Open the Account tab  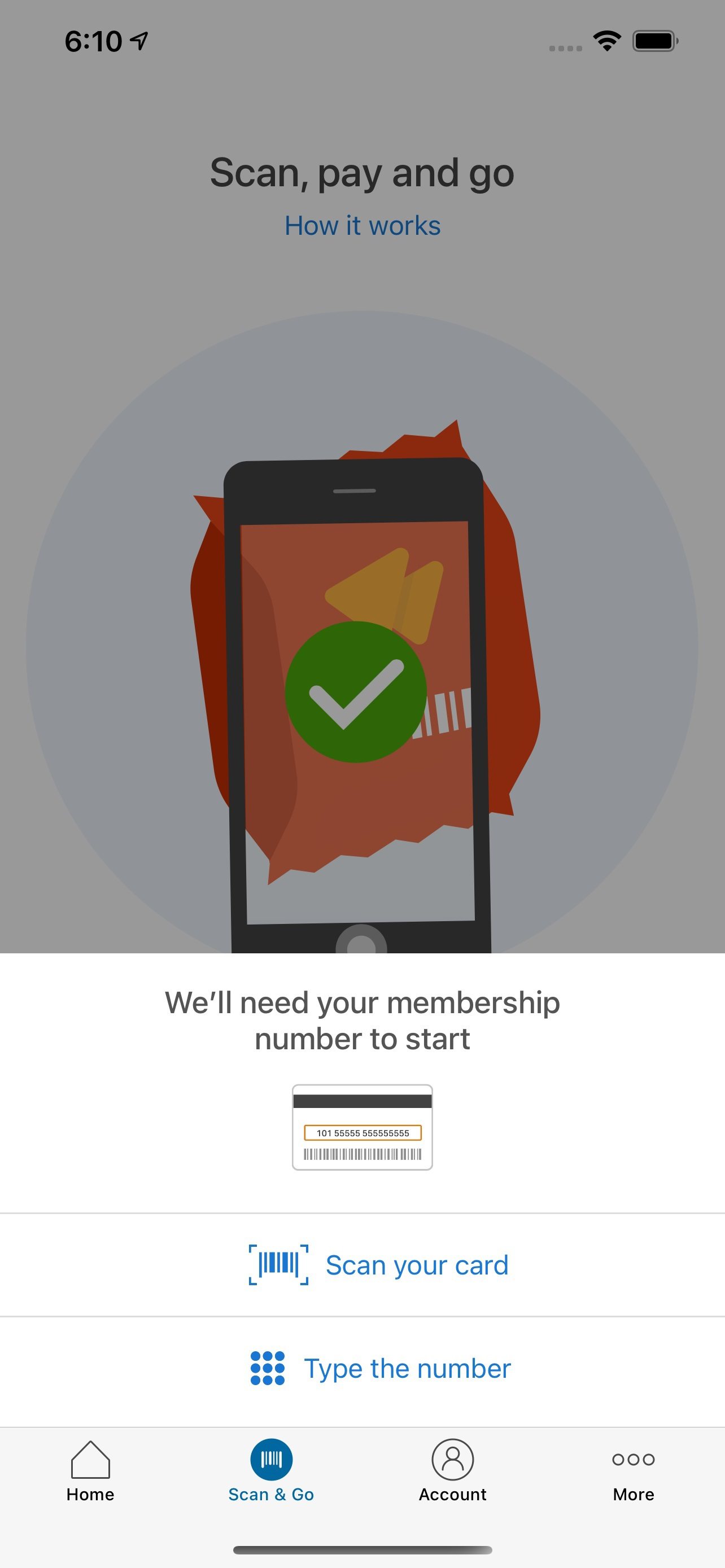click(x=452, y=1469)
